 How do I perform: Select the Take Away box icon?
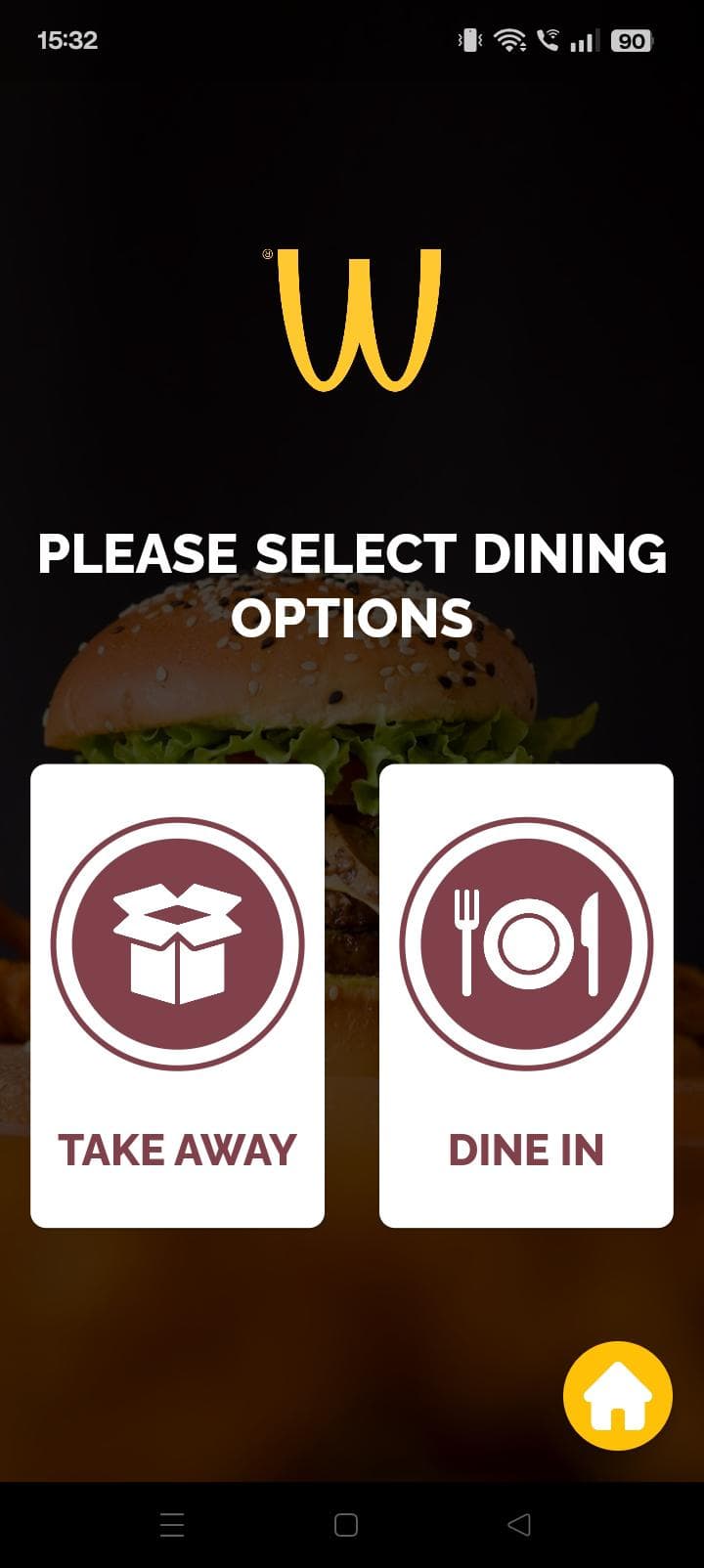[177, 941]
